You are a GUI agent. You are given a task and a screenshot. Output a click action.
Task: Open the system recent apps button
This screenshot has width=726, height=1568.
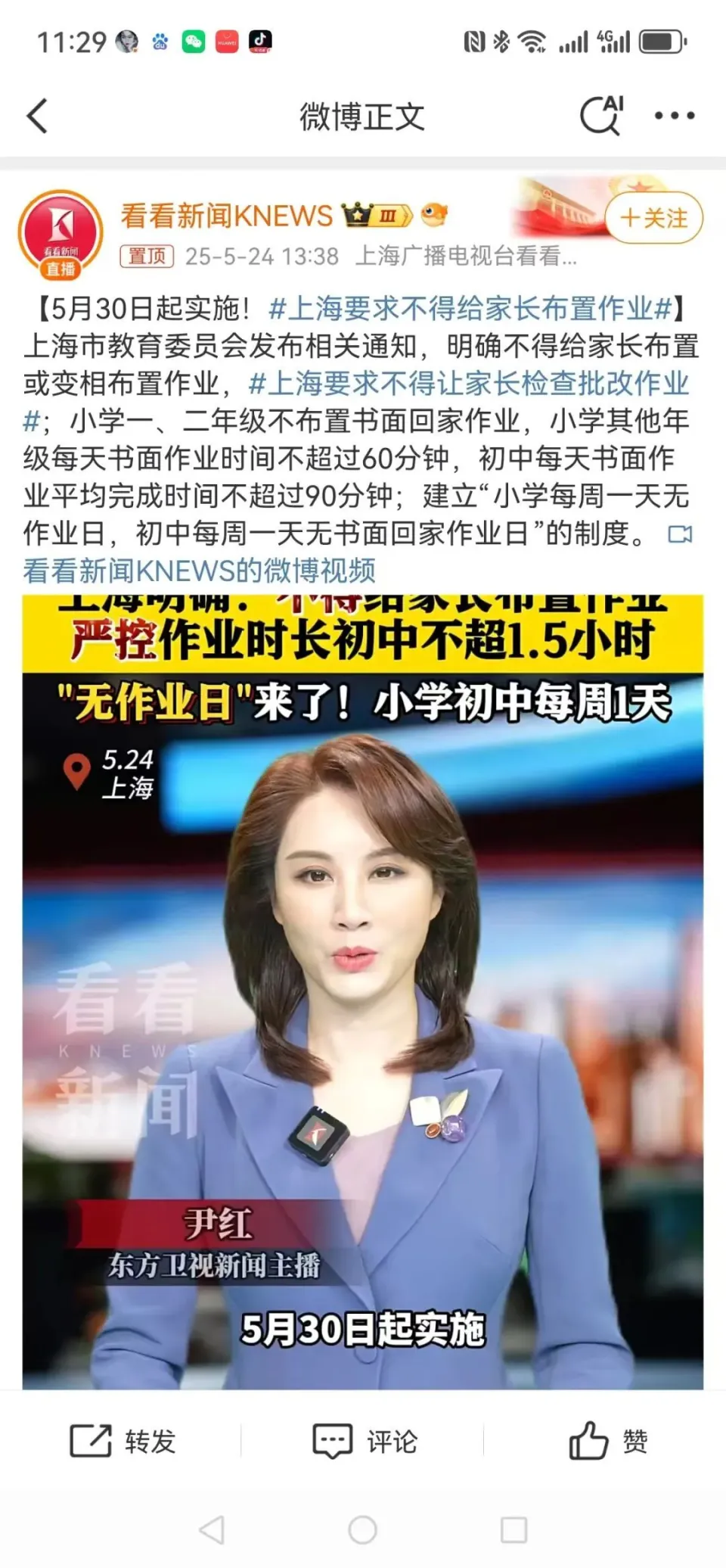tap(513, 1530)
